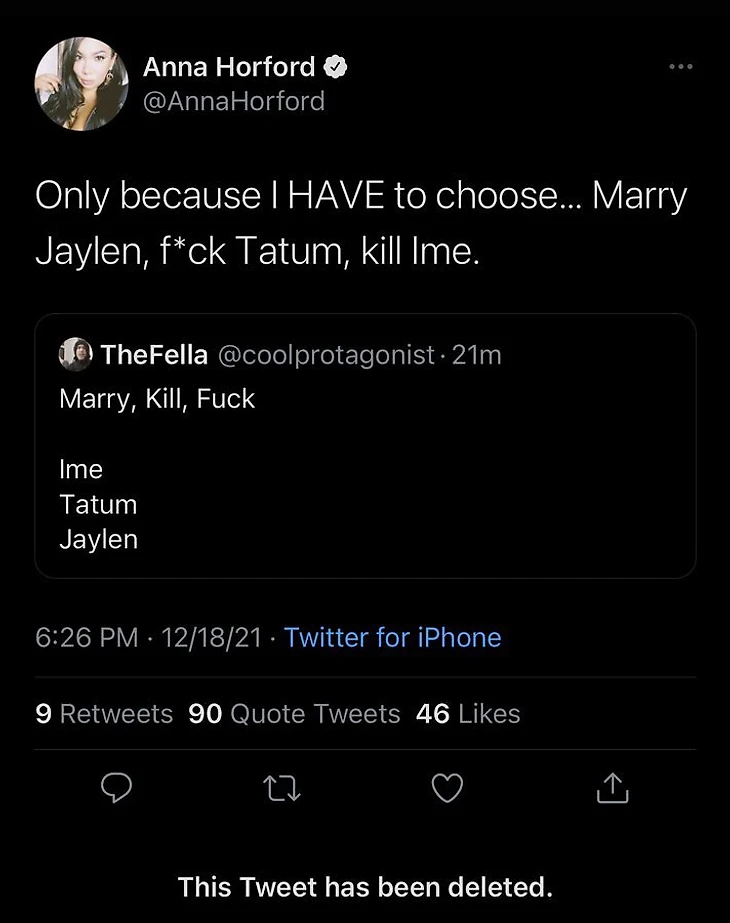Open the tweet's three-dot overflow menu
The height and width of the screenshot is (923, 730).
[680, 68]
